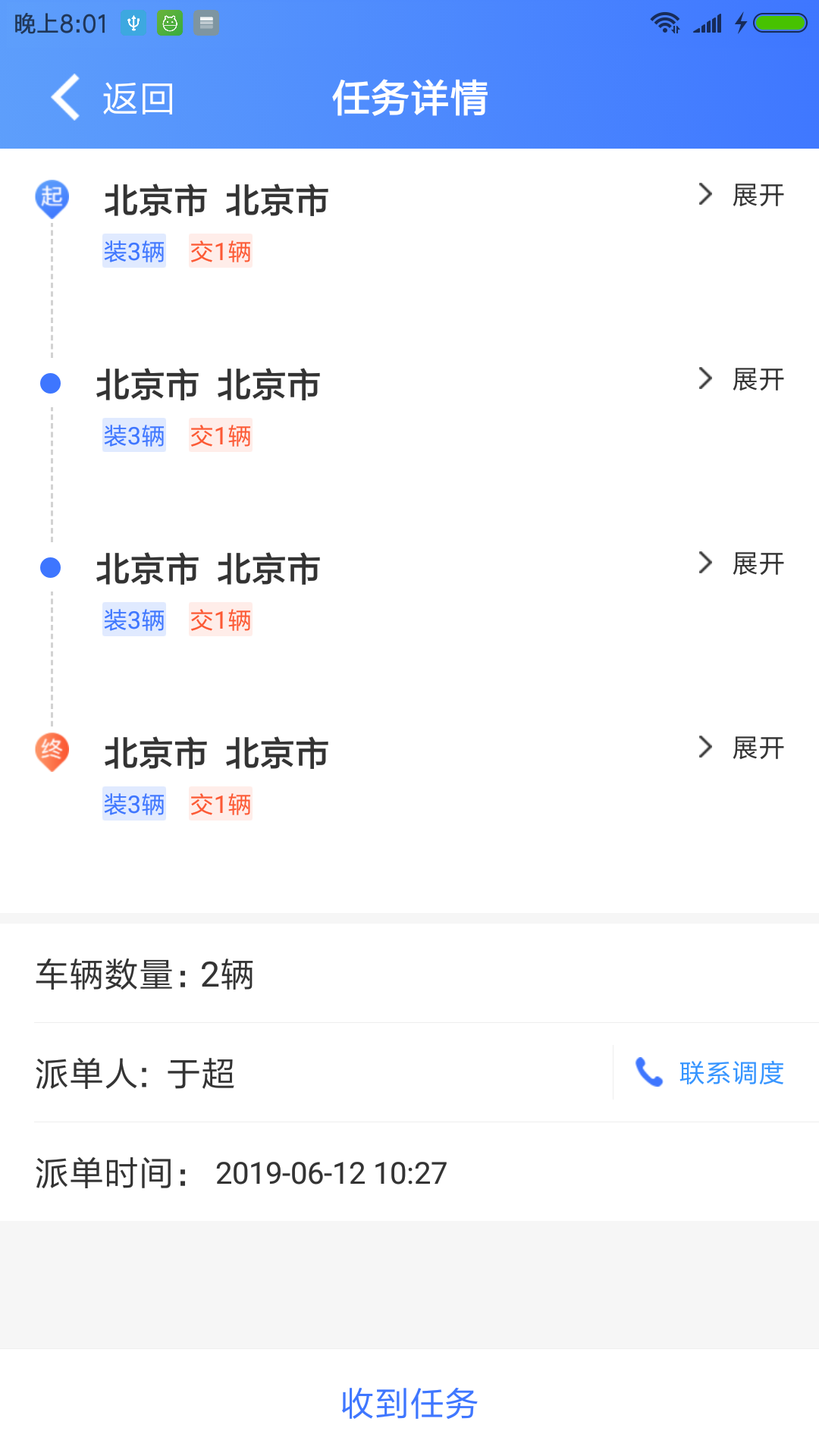
Task: Select the 装3辆 loading tag on first stop
Action: tap(134, 252)
